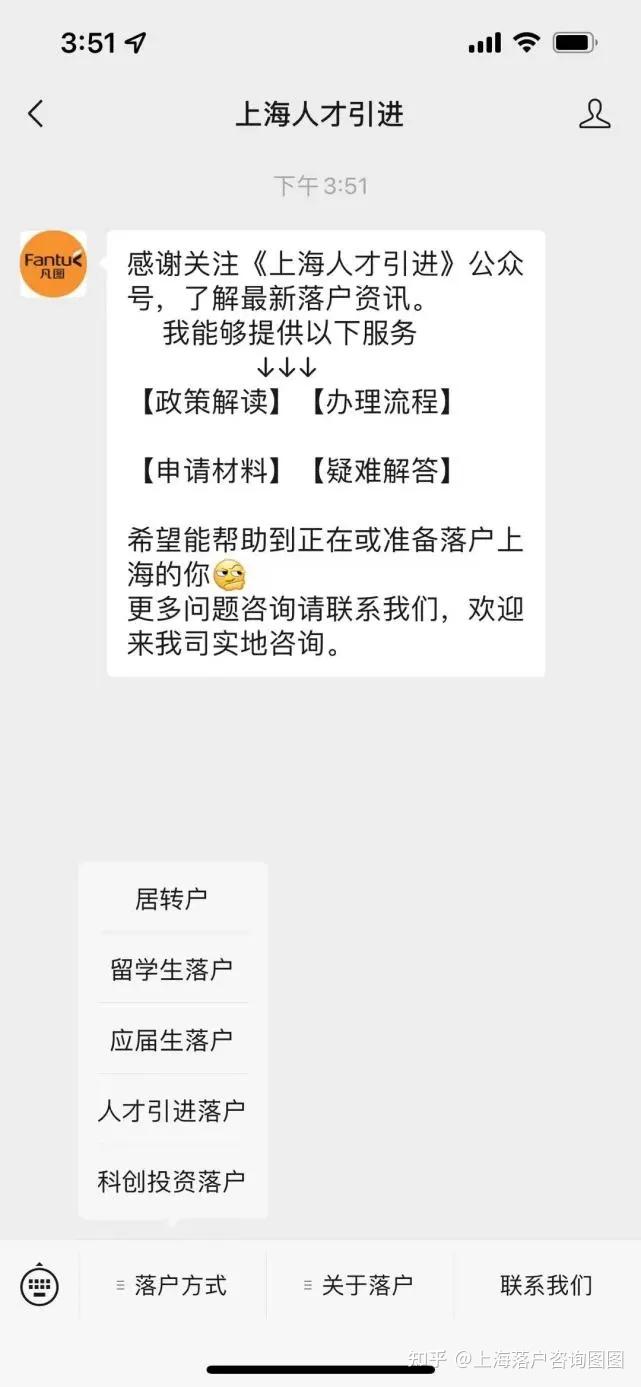Viewport: 641px width, 1387px height.
Task: Expand the 关于落户 menu
Action: [359, 1285]
